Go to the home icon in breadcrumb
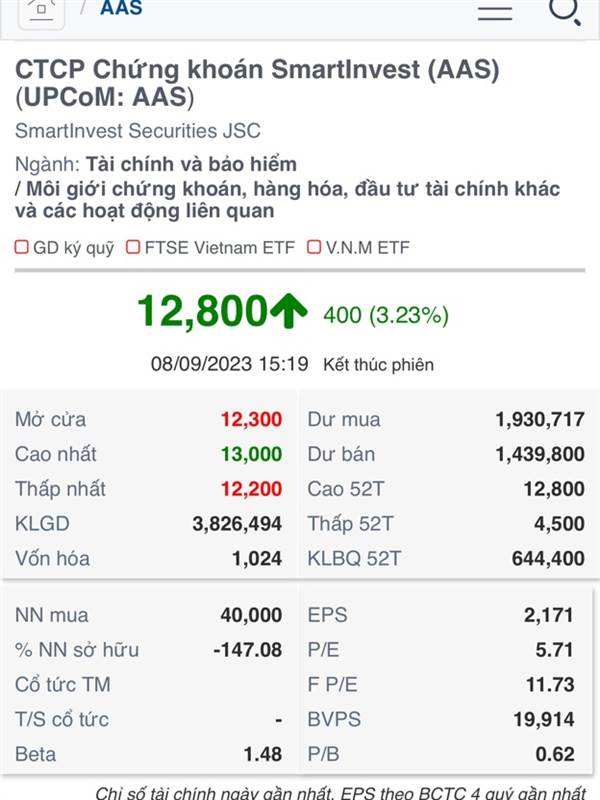This screenshot has height=800, width=600. tap(41, 12)
